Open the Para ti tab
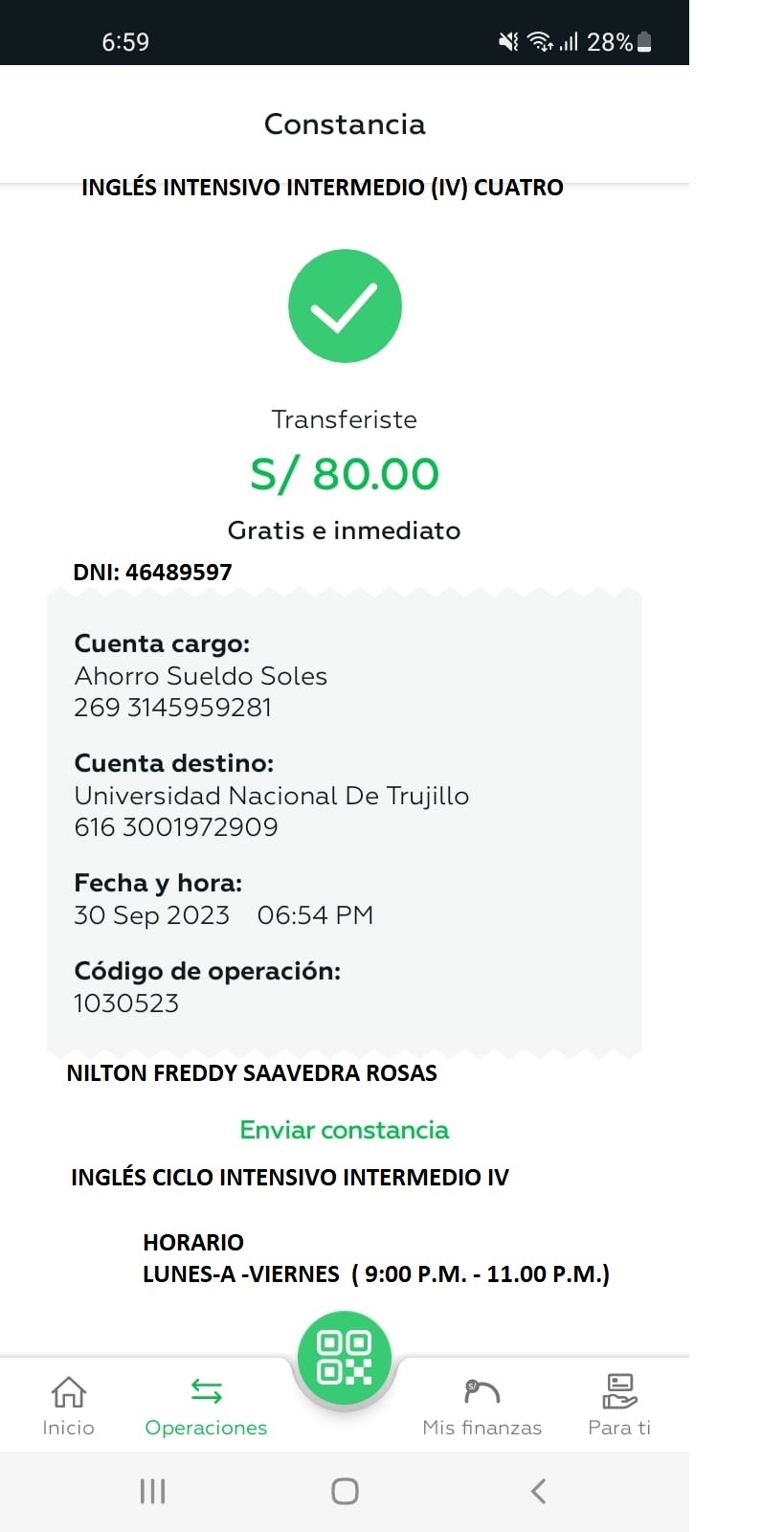The height and width of the screenshot is (1532, 784). 619,1406
